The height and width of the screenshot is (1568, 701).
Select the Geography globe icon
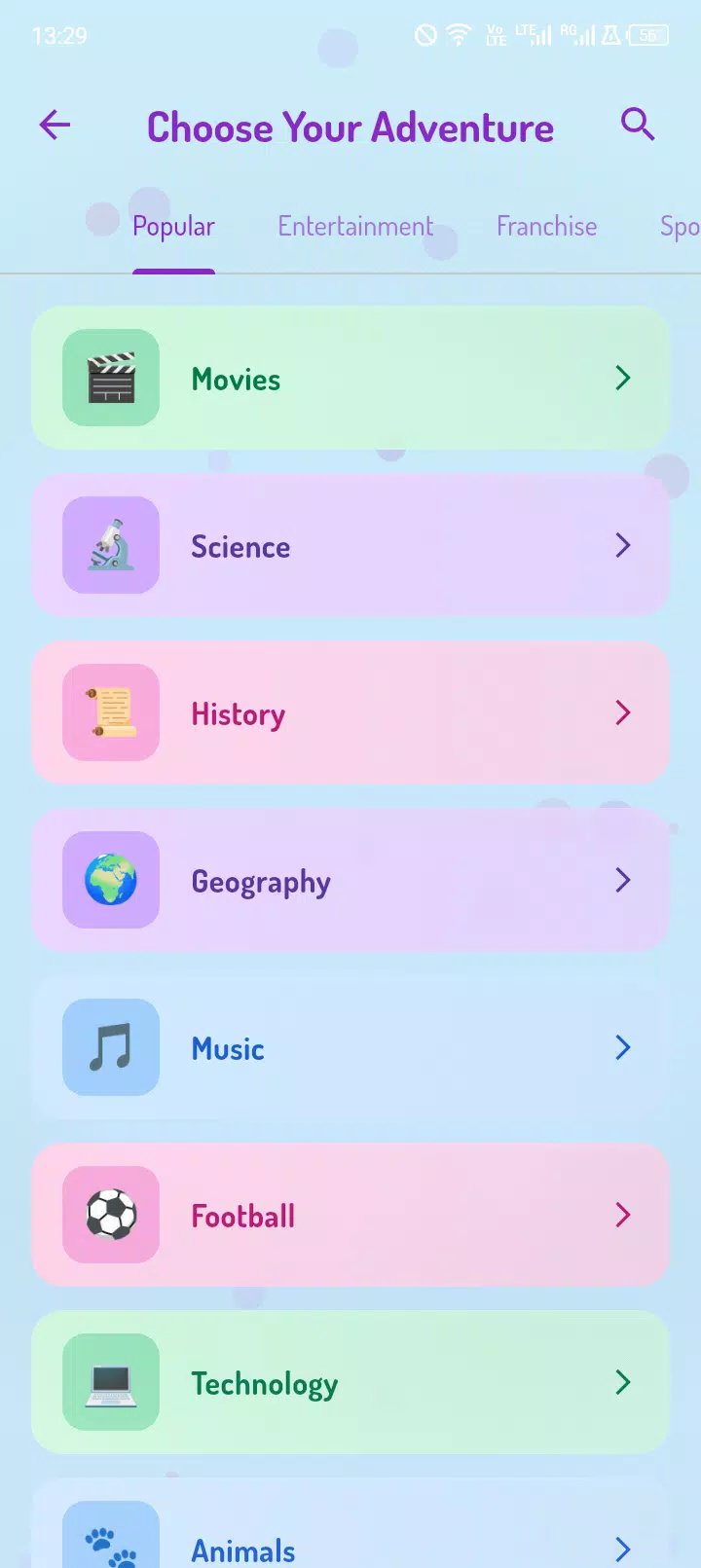point(110,880)
